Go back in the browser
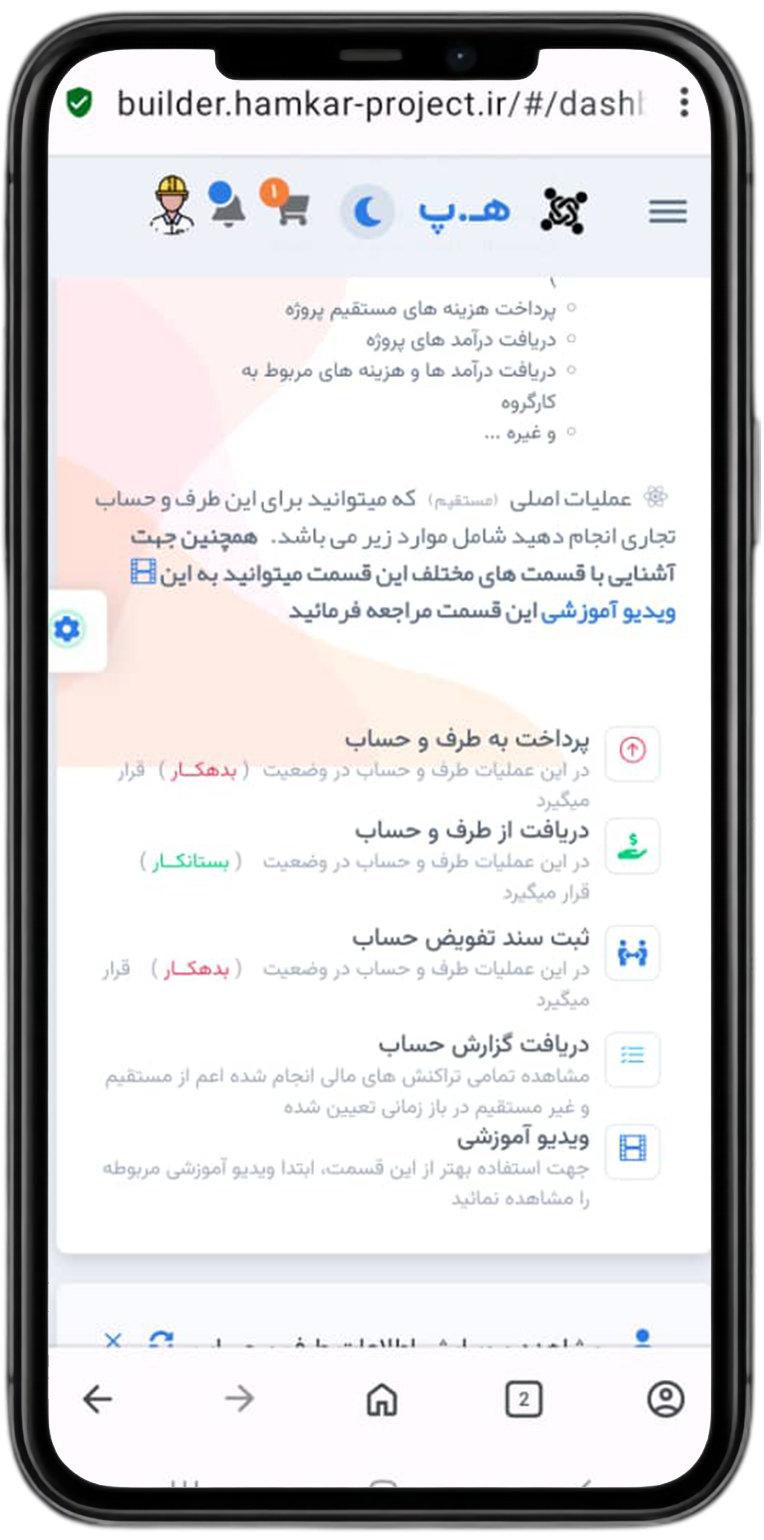 [x=97, y=1399]
